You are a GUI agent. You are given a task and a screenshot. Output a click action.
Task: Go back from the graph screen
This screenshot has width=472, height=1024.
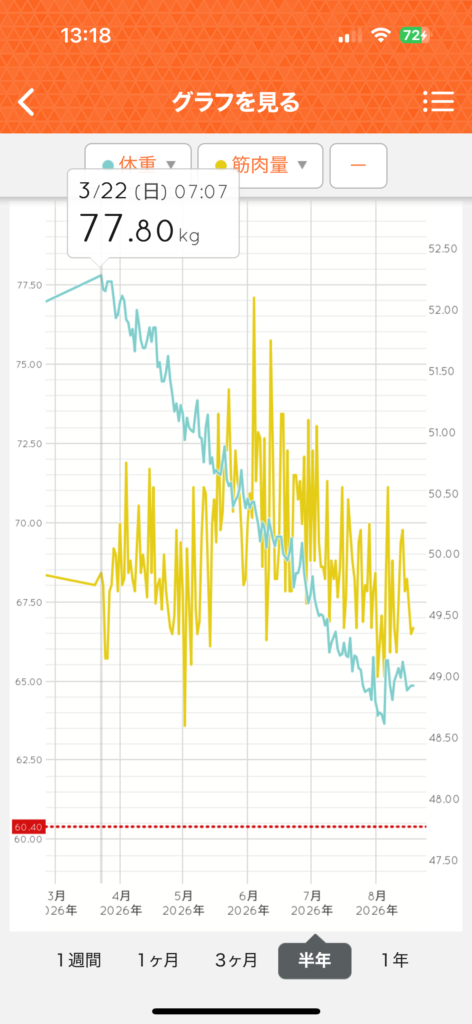[x=26, y=103]
